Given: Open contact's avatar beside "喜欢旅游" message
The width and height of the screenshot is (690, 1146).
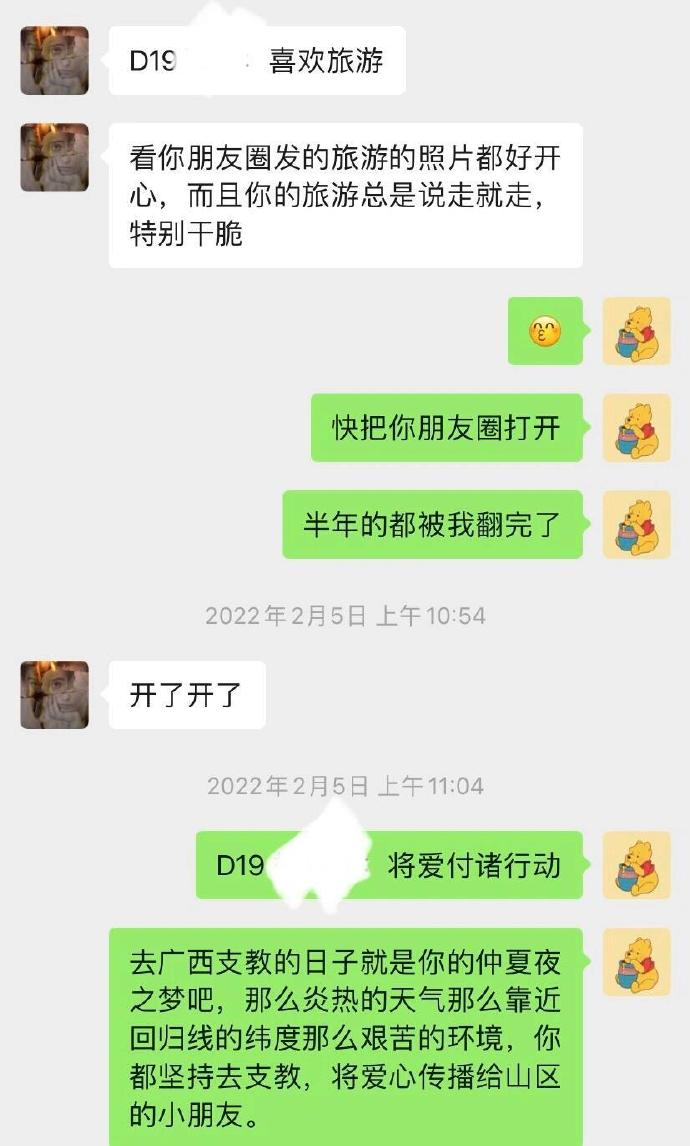Looking at the screenshot, I should point(54,61).
